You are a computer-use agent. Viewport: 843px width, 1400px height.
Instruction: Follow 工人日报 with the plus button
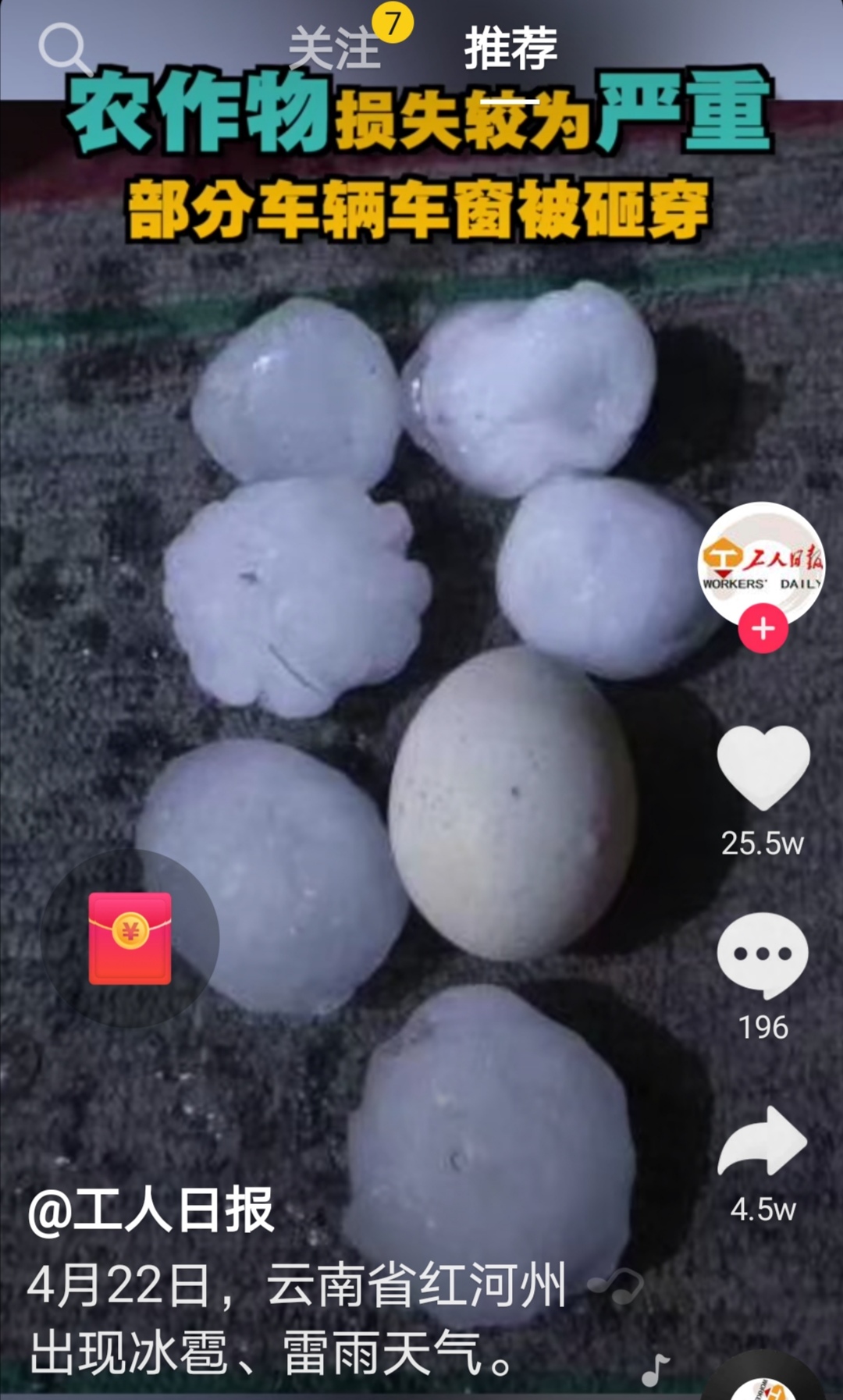763,629
